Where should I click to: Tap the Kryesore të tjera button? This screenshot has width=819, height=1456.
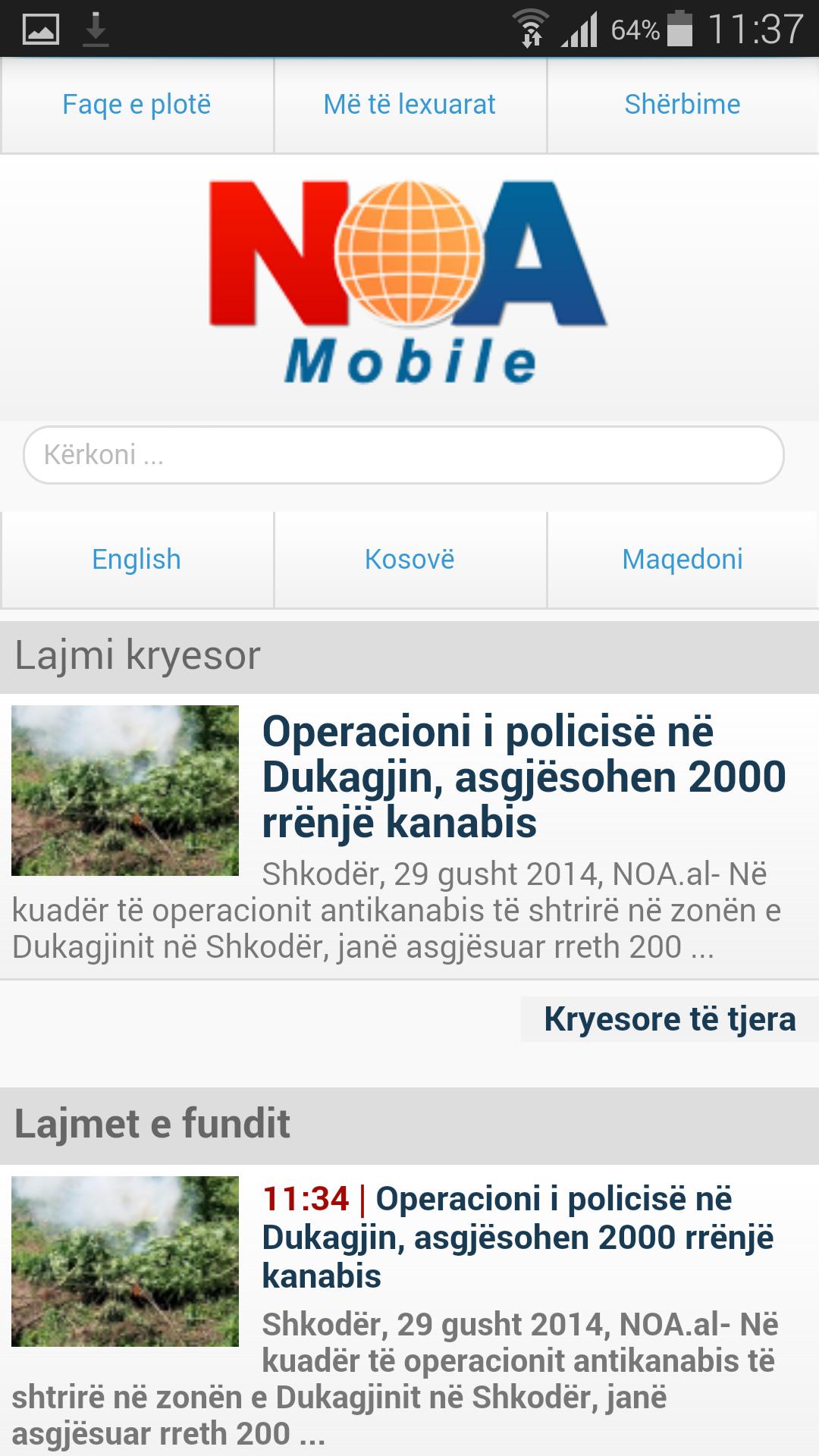[x=670, y=1019]
